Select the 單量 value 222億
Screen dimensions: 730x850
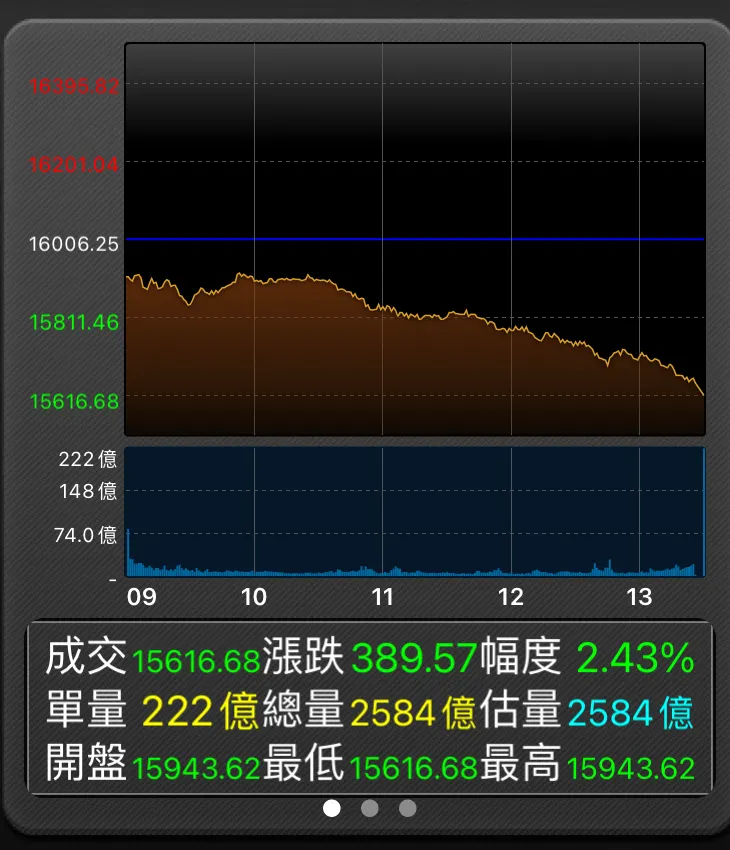[200, 708]
